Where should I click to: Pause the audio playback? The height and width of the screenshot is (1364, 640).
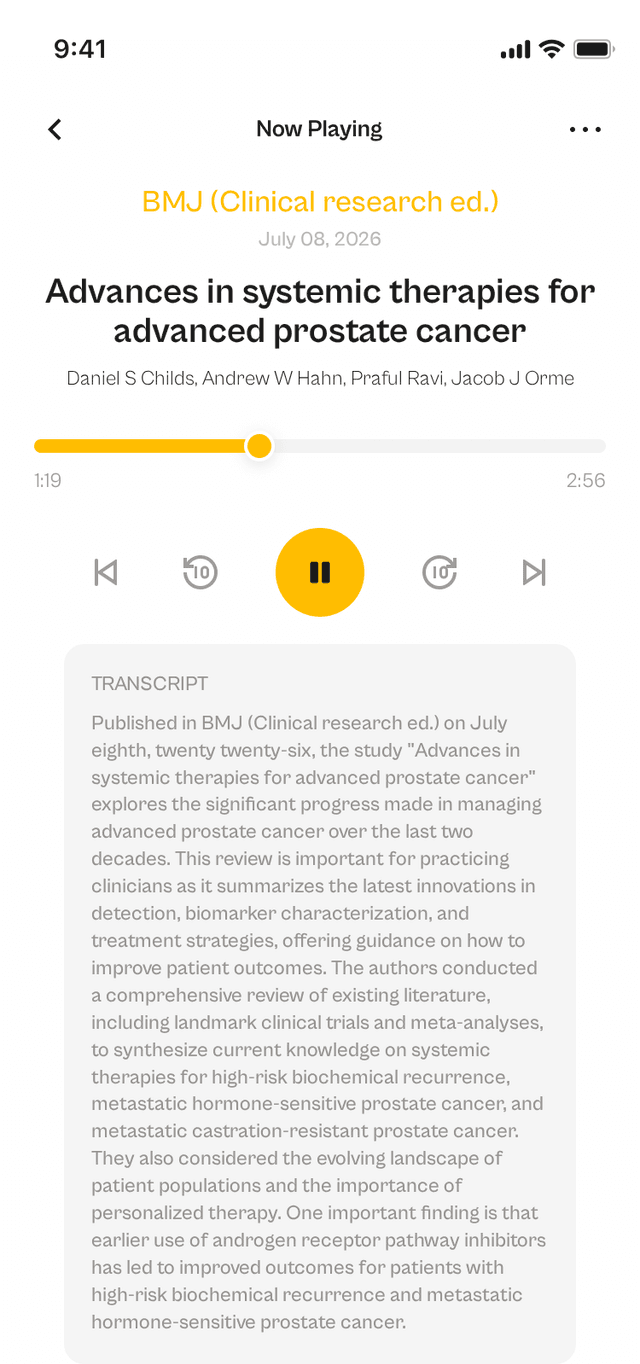(x=320, y=572)
